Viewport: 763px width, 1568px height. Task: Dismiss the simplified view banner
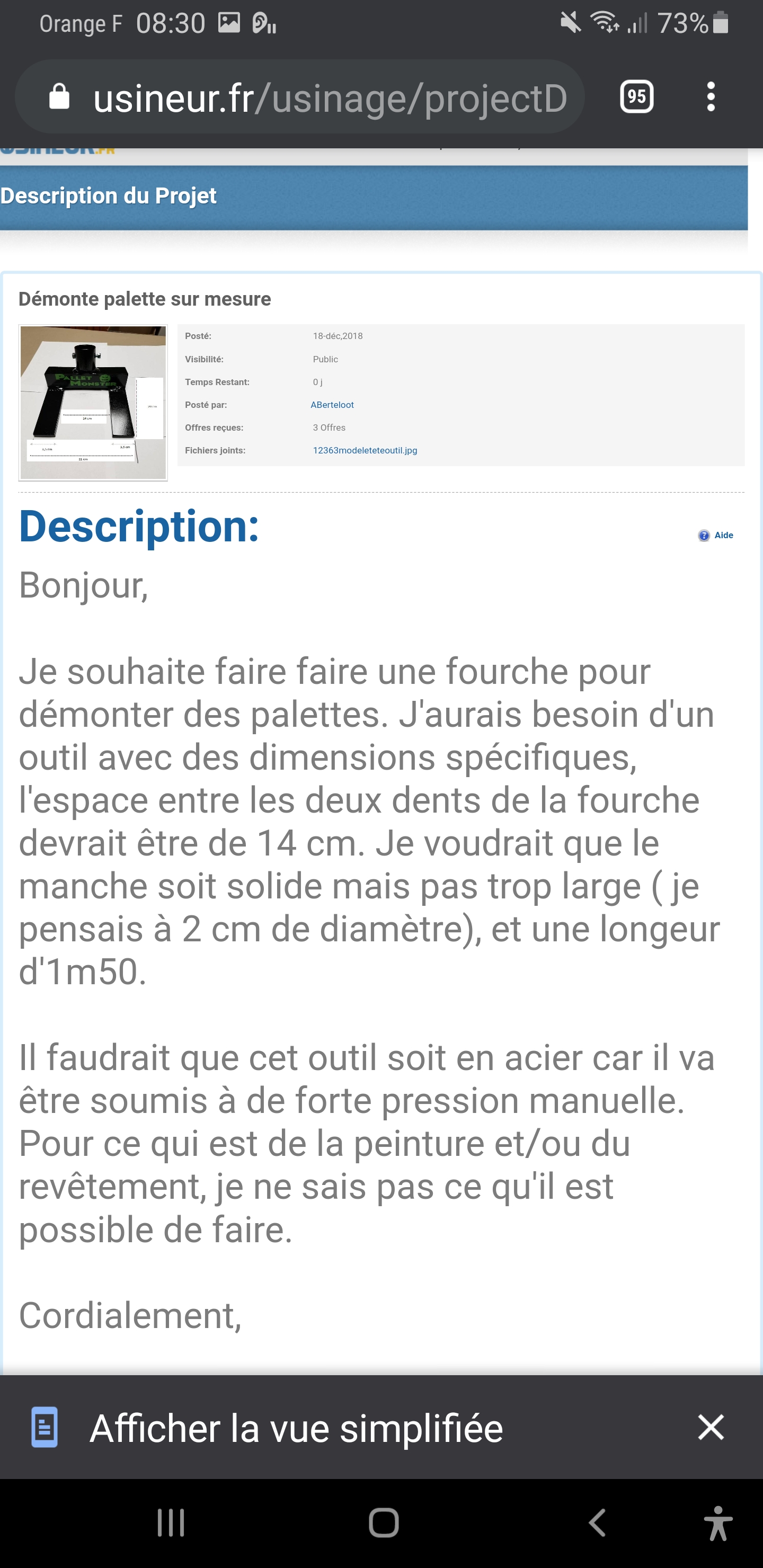pos(710,1428)
